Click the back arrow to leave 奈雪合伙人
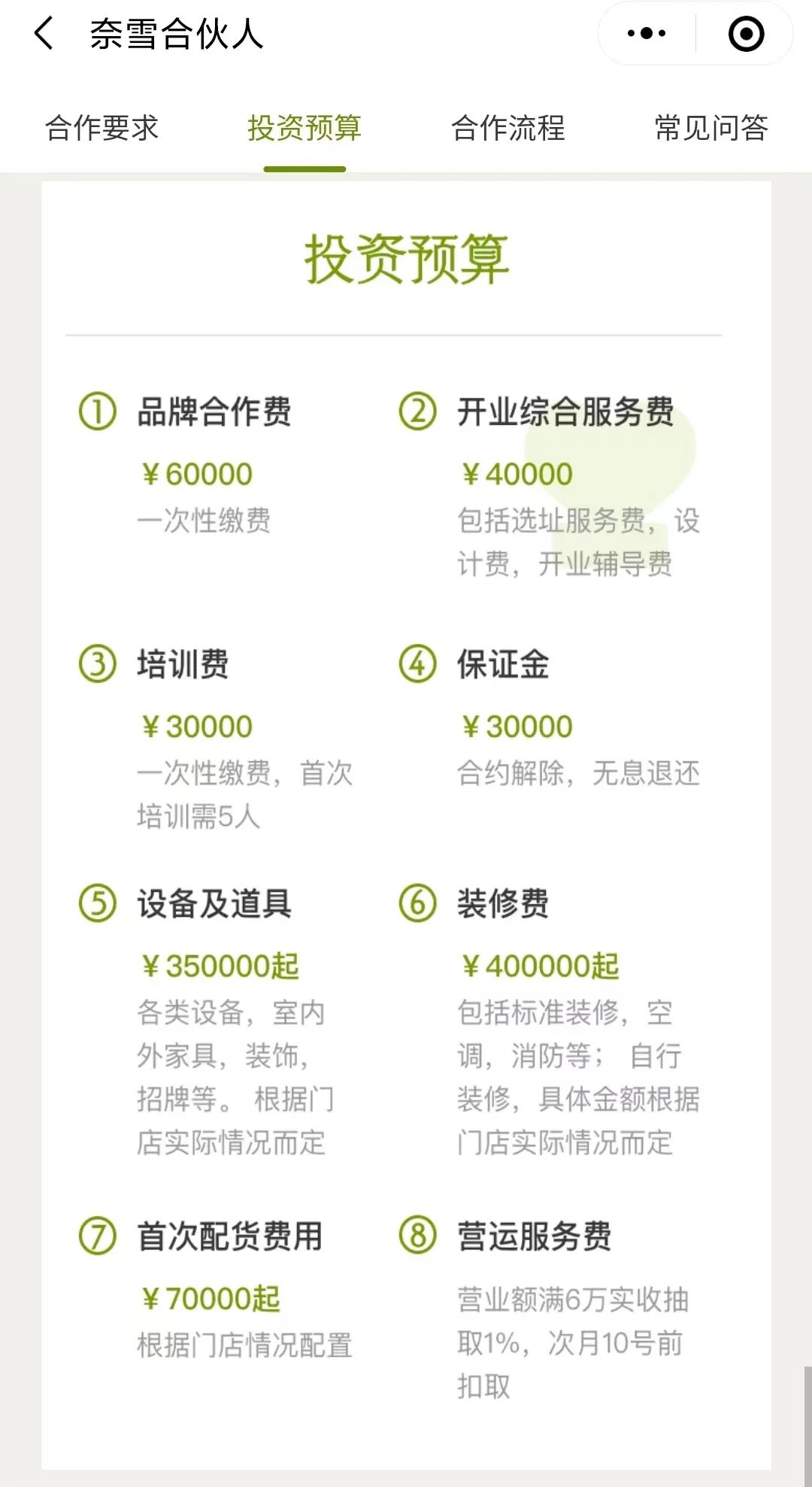The image size is (812, 1487). coord(43,33)
